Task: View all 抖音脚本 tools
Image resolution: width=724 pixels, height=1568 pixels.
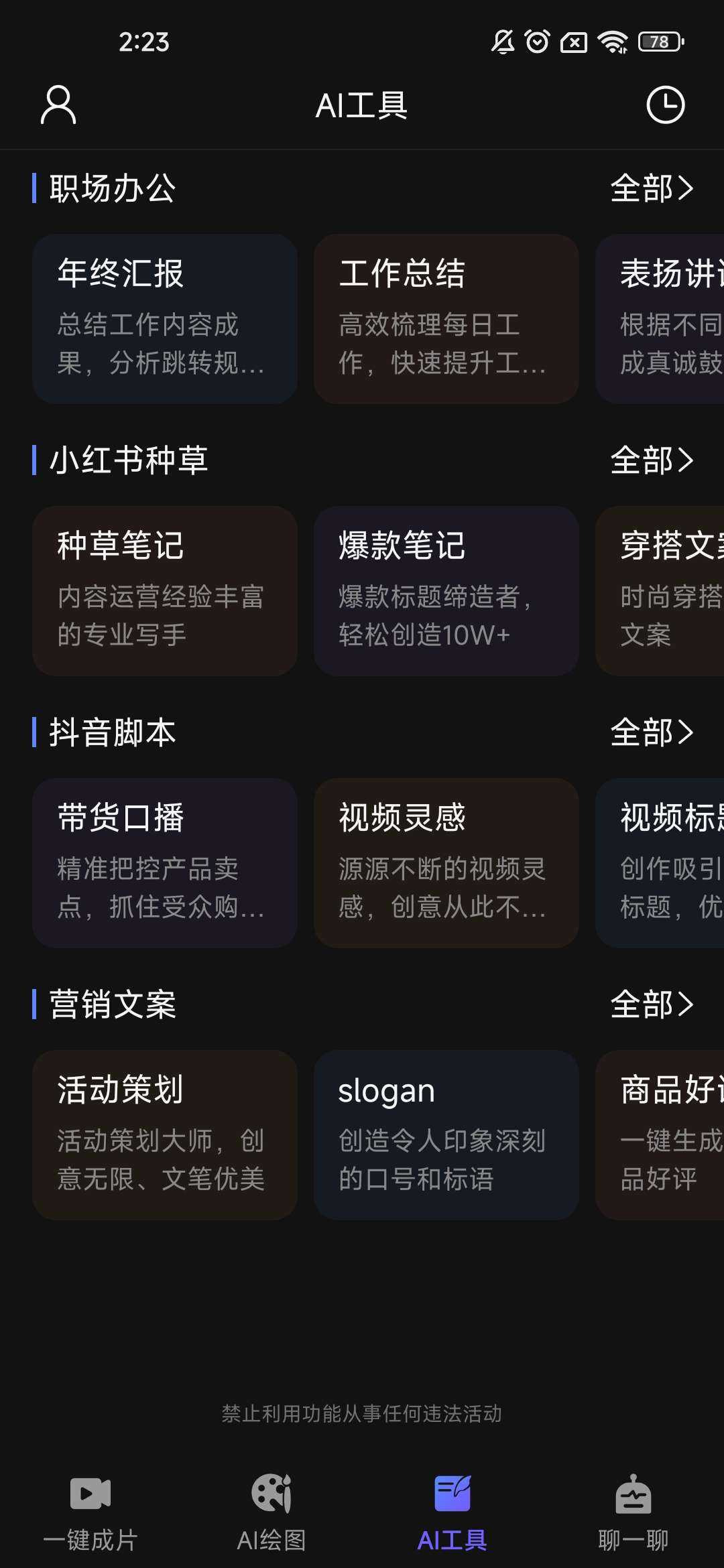Action: tap(651, 732)
